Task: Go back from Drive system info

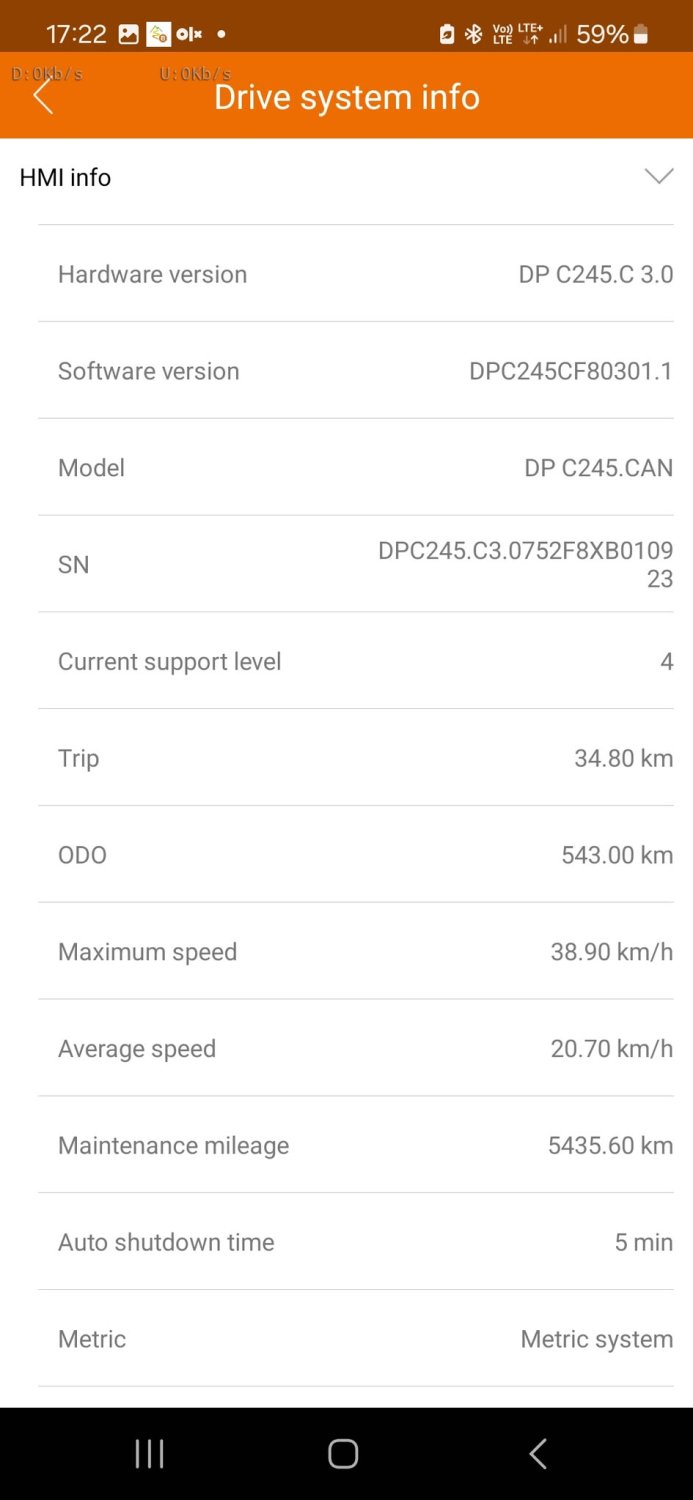Action: 43,97
